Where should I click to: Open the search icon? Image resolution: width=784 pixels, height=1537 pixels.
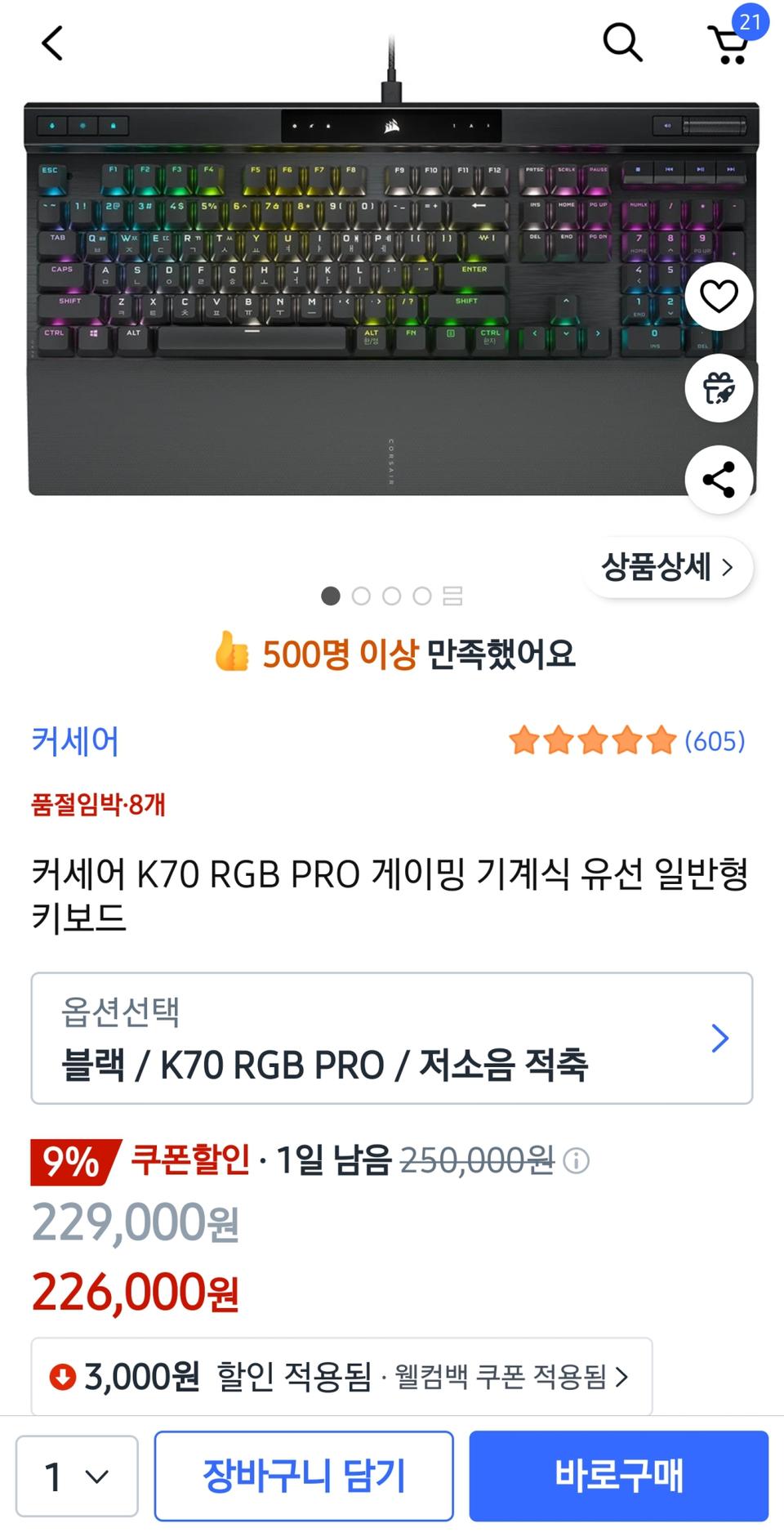click(623, 42)
